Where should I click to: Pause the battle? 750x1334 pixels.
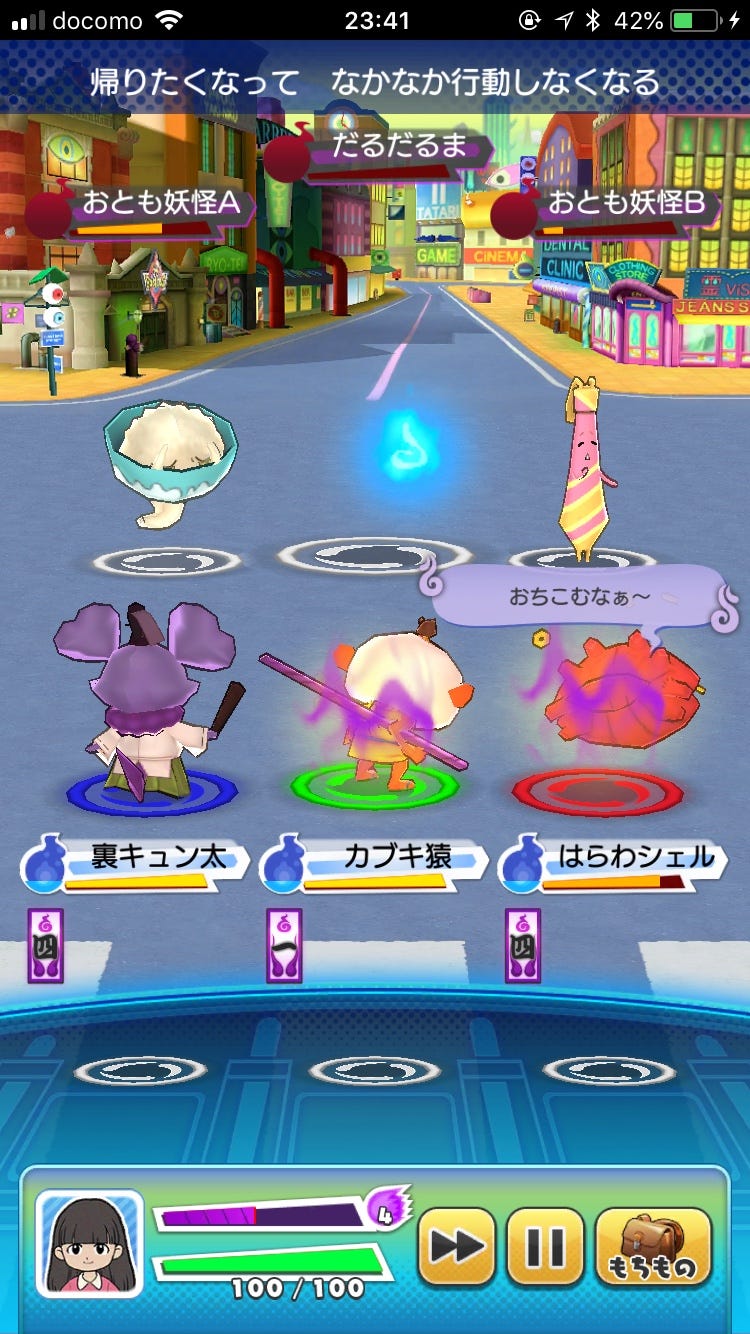click(x=545, y=1246)
